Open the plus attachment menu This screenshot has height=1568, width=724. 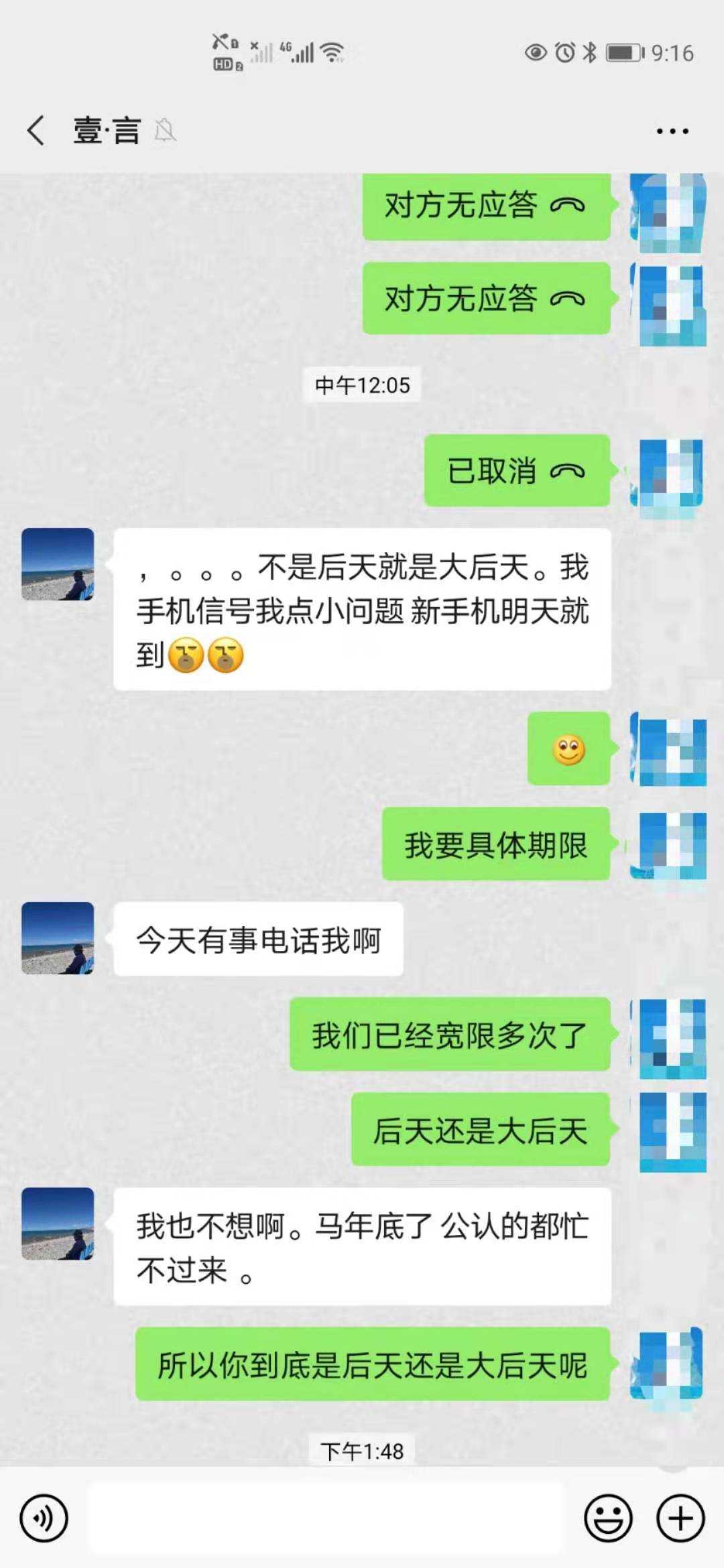(680, 1518)
